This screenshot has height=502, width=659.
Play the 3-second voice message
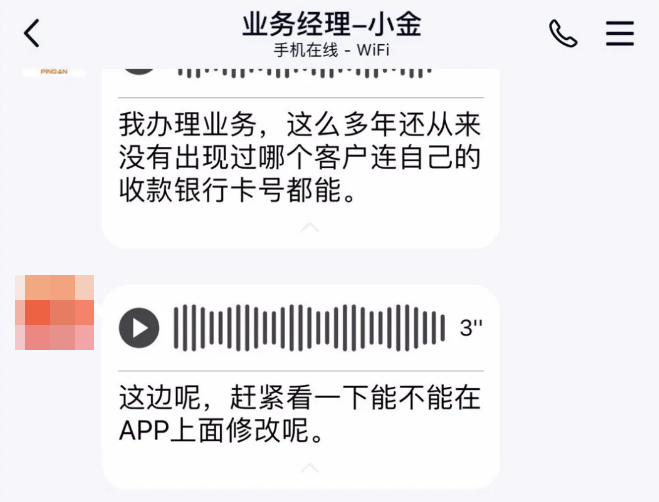139,327
